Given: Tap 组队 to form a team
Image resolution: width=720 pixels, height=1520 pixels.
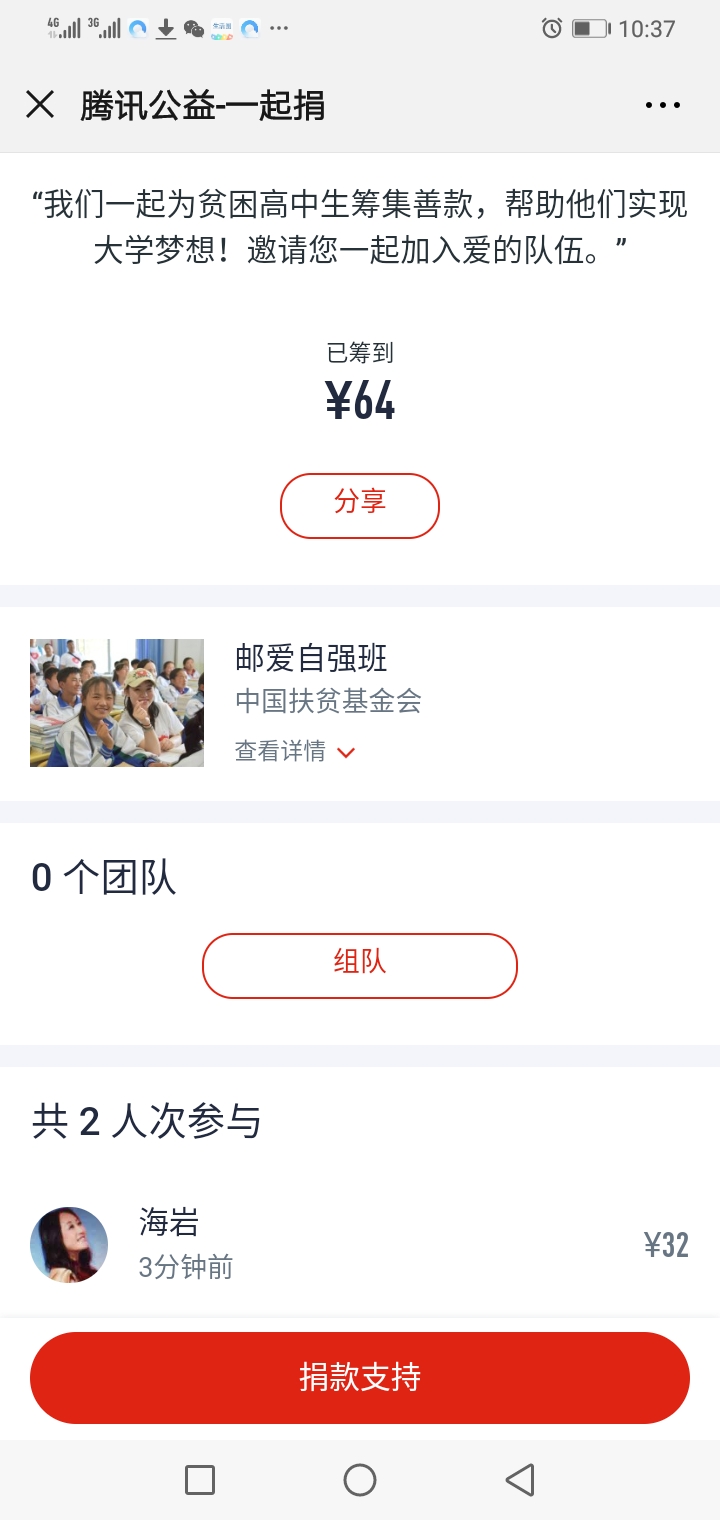Looking at the screenshot, I should (360, 965).
